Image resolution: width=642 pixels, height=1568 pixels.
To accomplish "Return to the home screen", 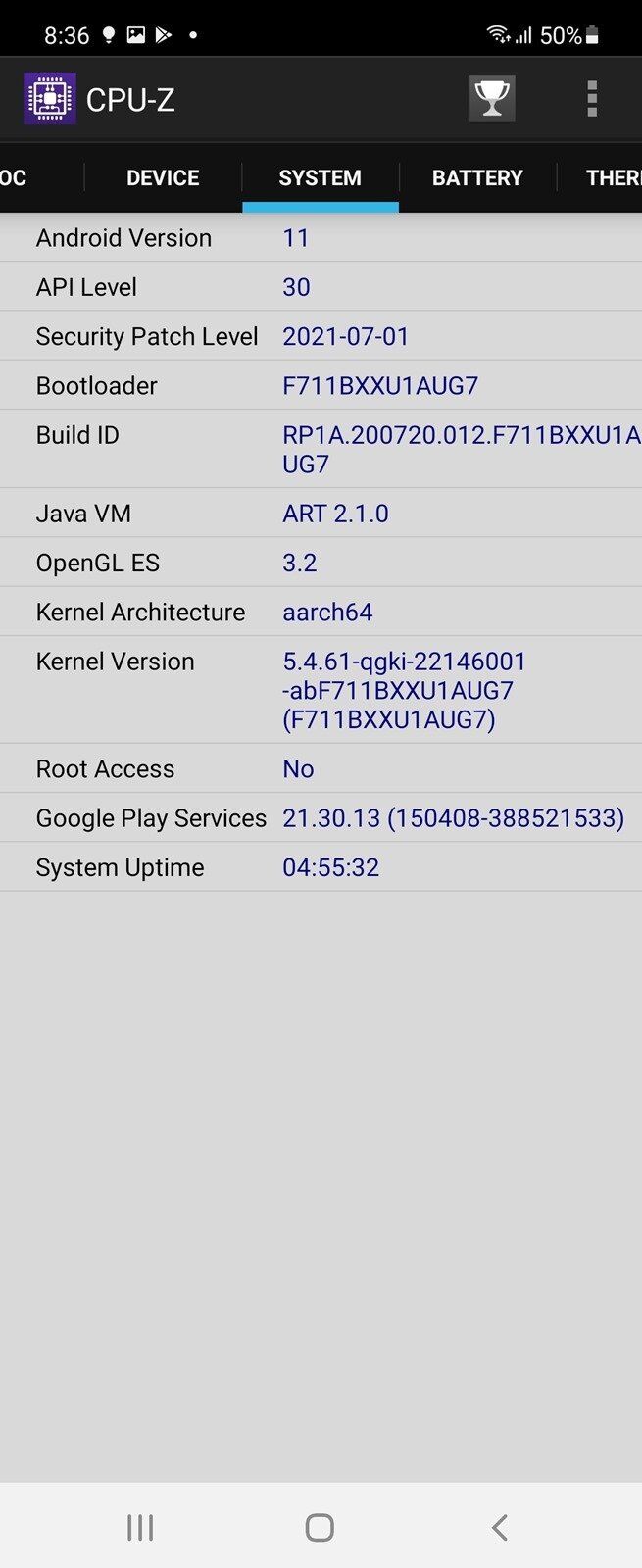I will click(x=320, y=1527).
